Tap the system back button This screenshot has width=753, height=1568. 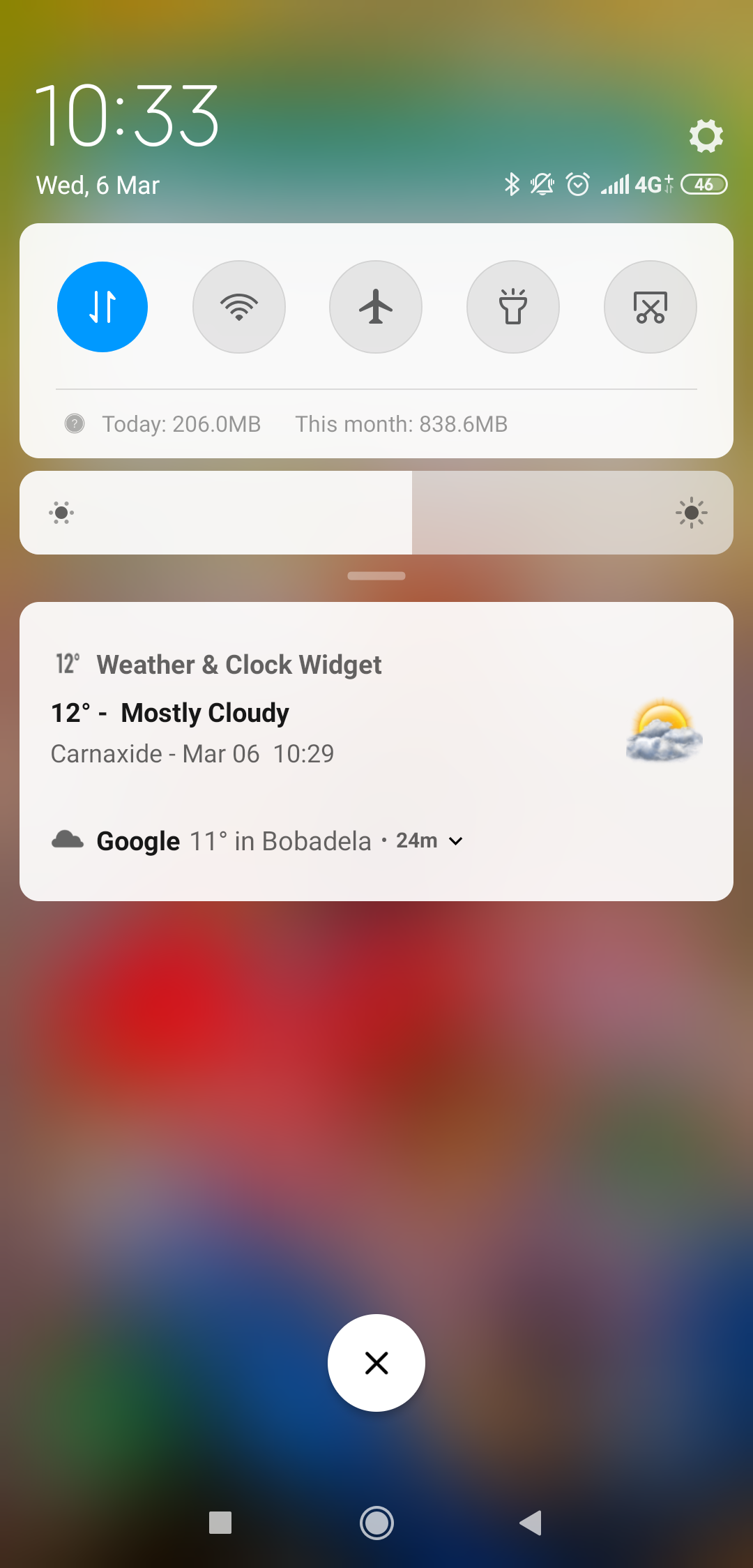coord(531,1523)
